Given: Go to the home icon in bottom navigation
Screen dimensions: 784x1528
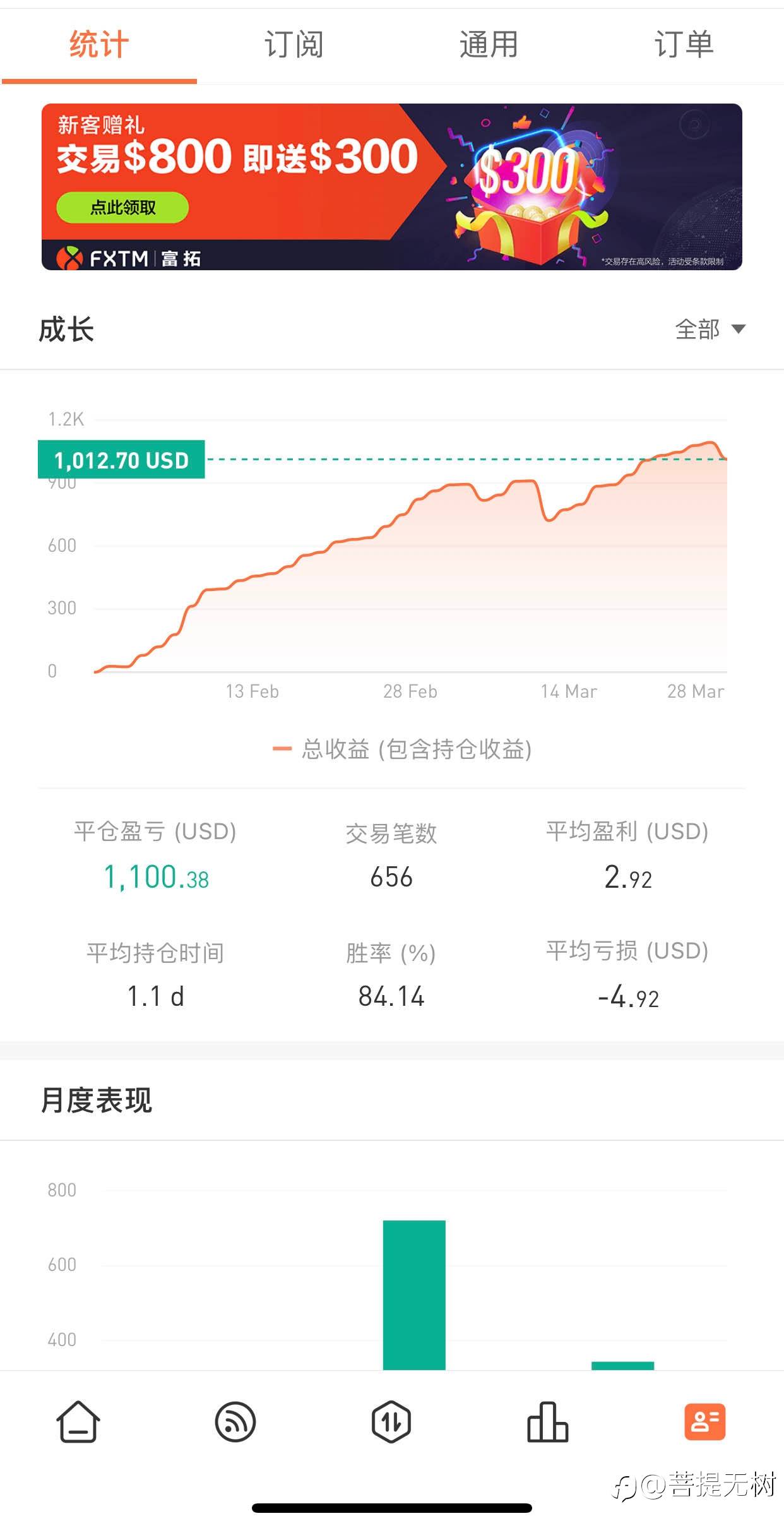Looking at the screenshot, I should pos(78,1421).
